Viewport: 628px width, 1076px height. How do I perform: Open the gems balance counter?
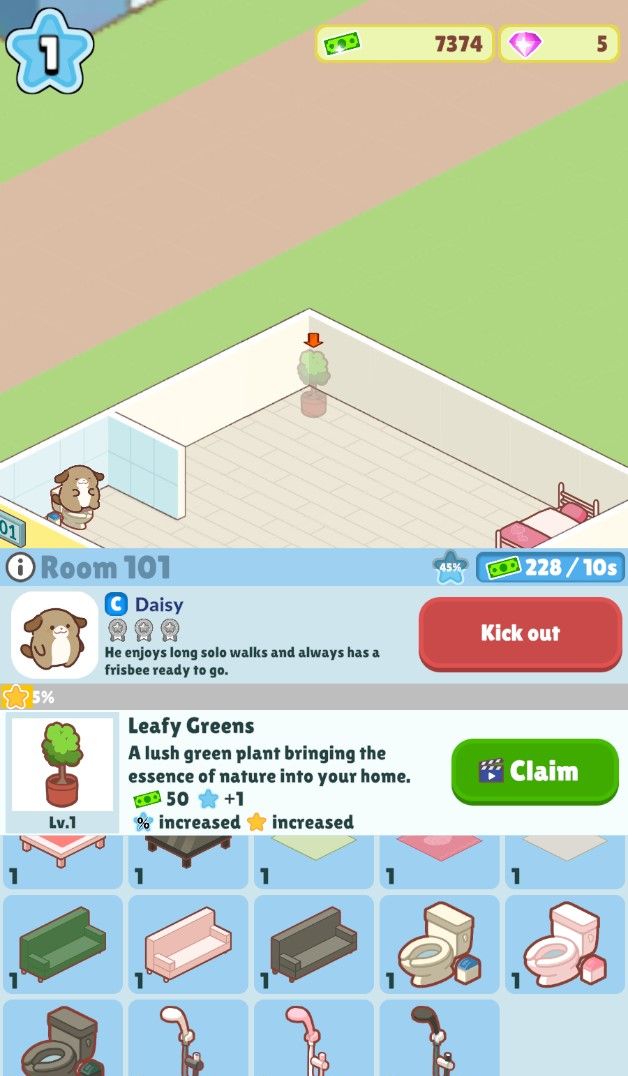click(x=558, y=44)
